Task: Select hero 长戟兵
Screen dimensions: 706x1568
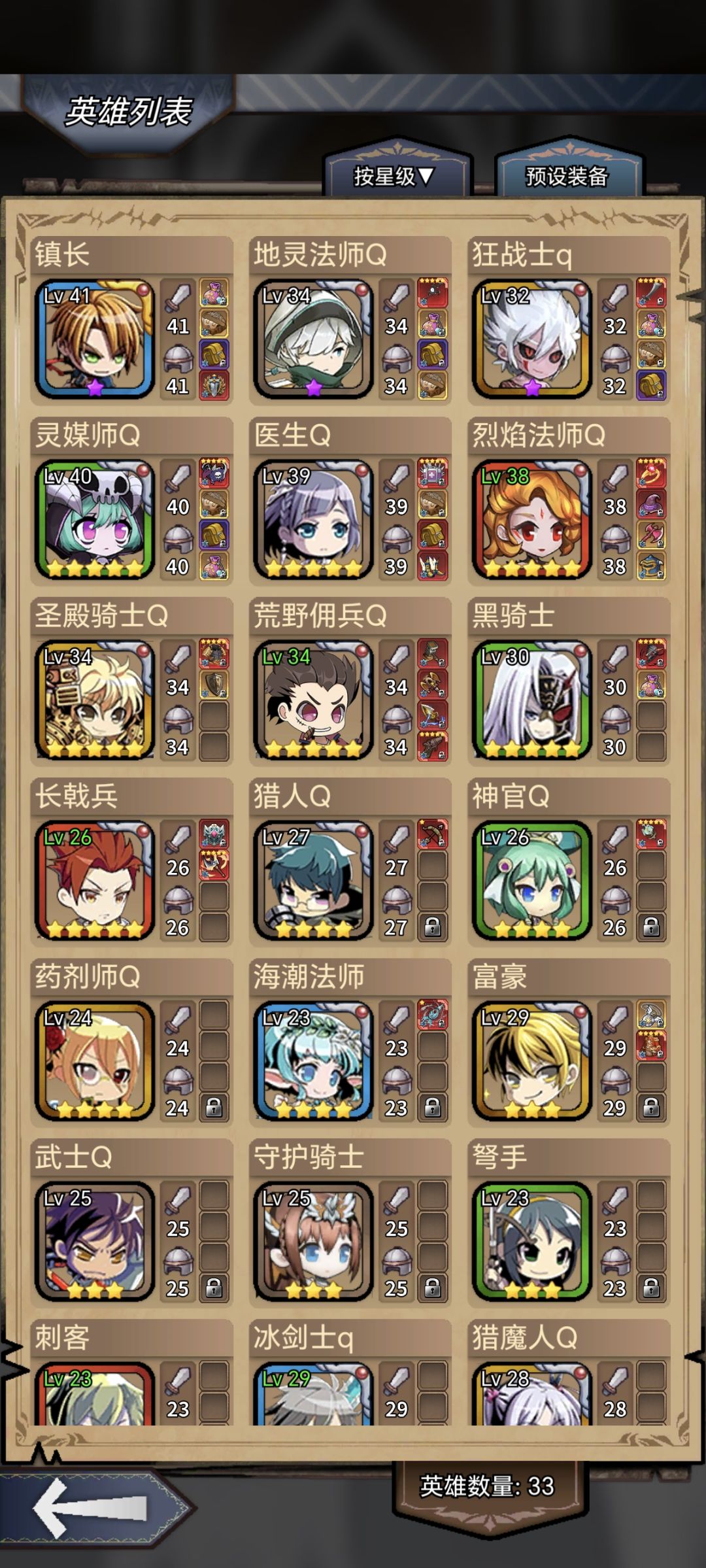Action: [x=131, y=862]
